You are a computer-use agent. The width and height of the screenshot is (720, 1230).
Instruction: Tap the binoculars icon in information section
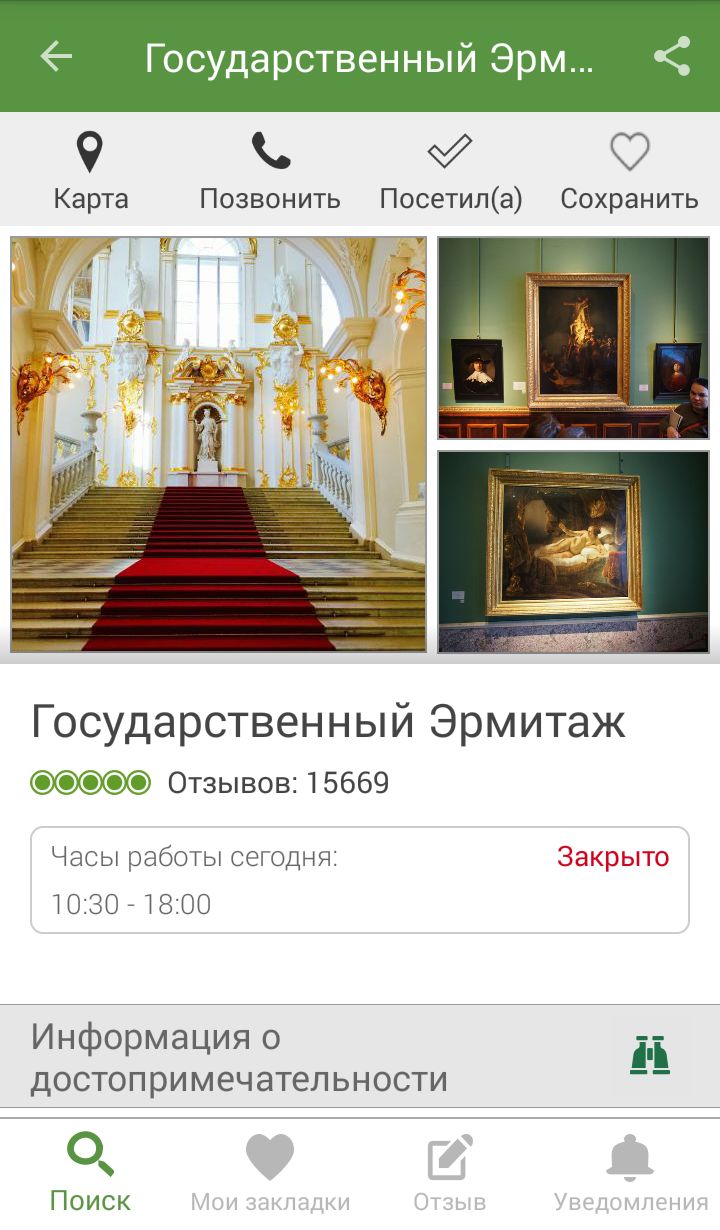tap(650, 1055)
